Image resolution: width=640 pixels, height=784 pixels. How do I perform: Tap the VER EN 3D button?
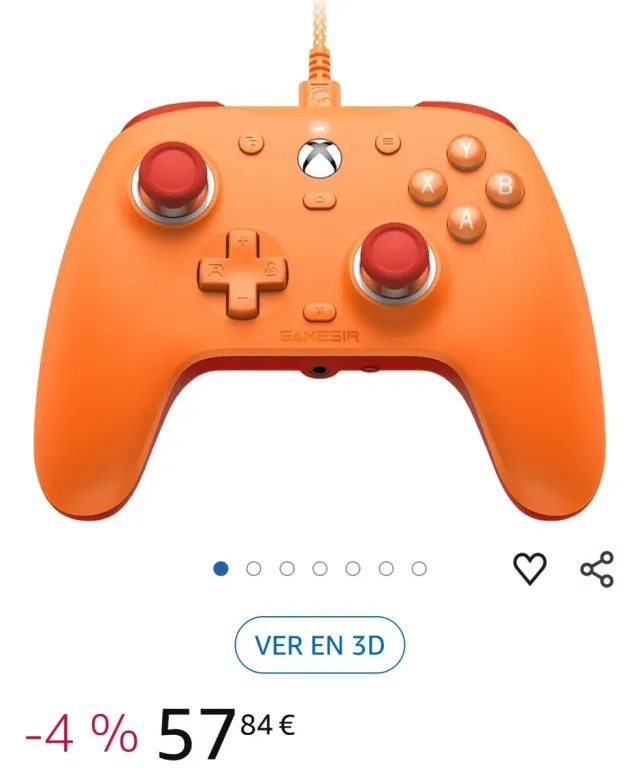pos(320,645)
